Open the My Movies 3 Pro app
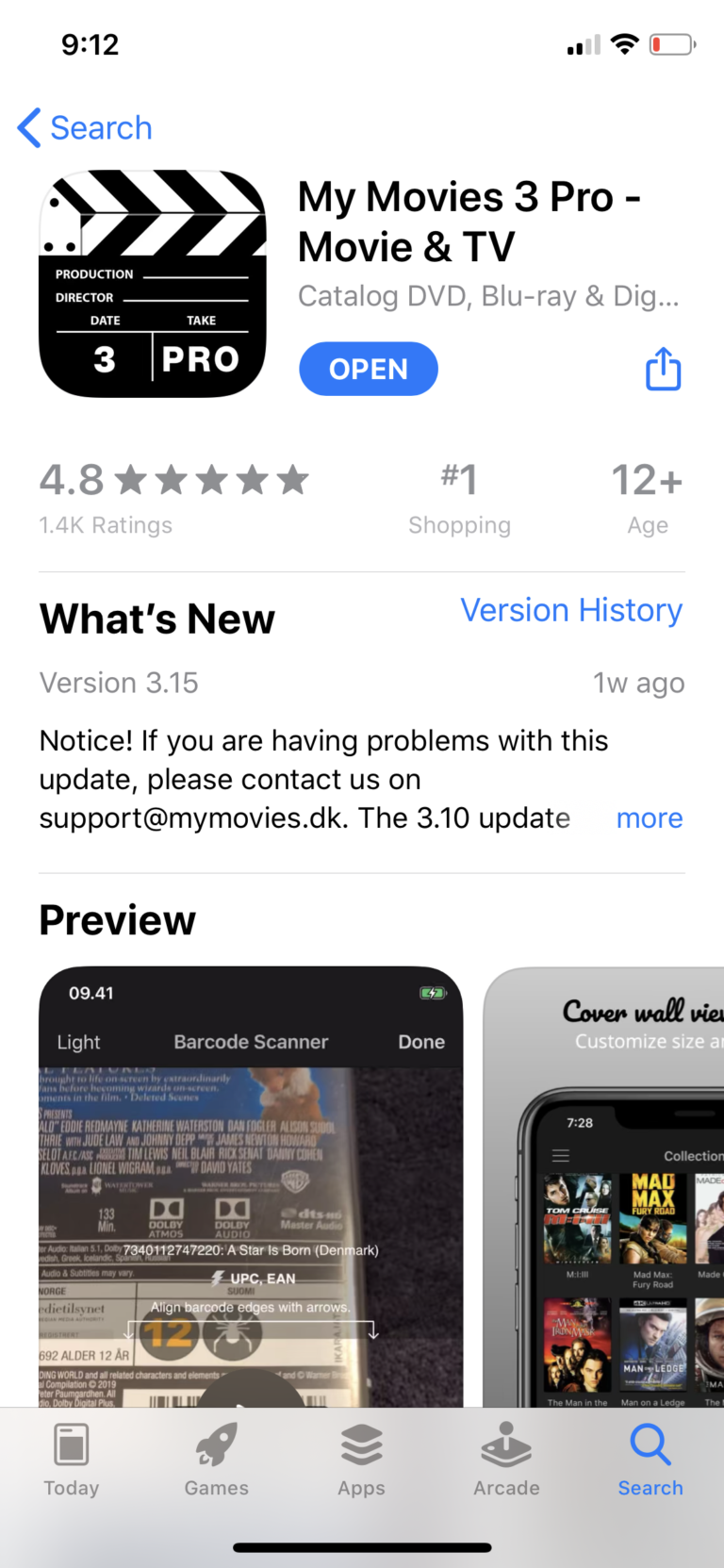 pyautogui.click(x=368, y=369)
